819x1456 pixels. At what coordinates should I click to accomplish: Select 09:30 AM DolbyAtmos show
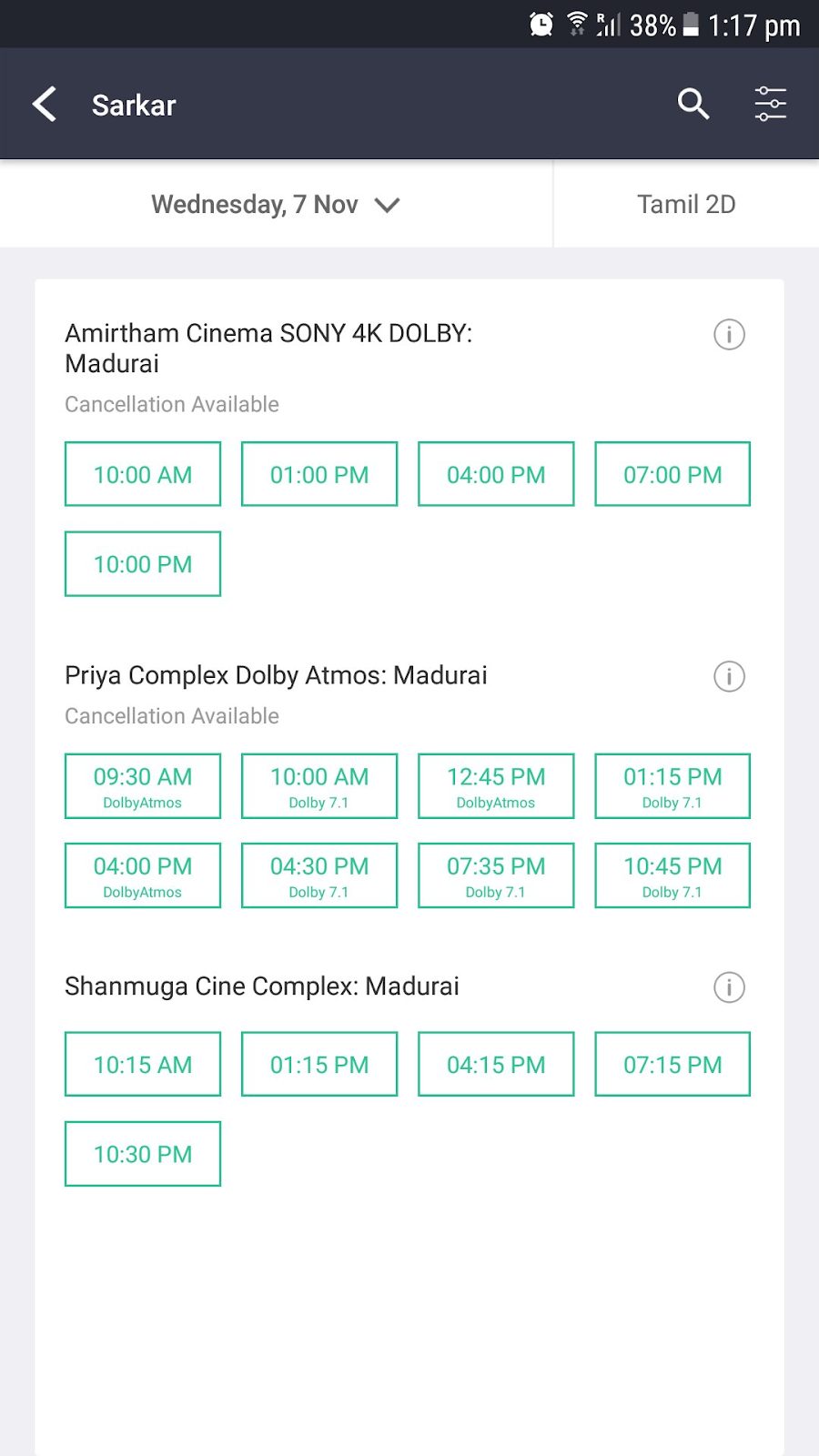[x=143, y=786]
